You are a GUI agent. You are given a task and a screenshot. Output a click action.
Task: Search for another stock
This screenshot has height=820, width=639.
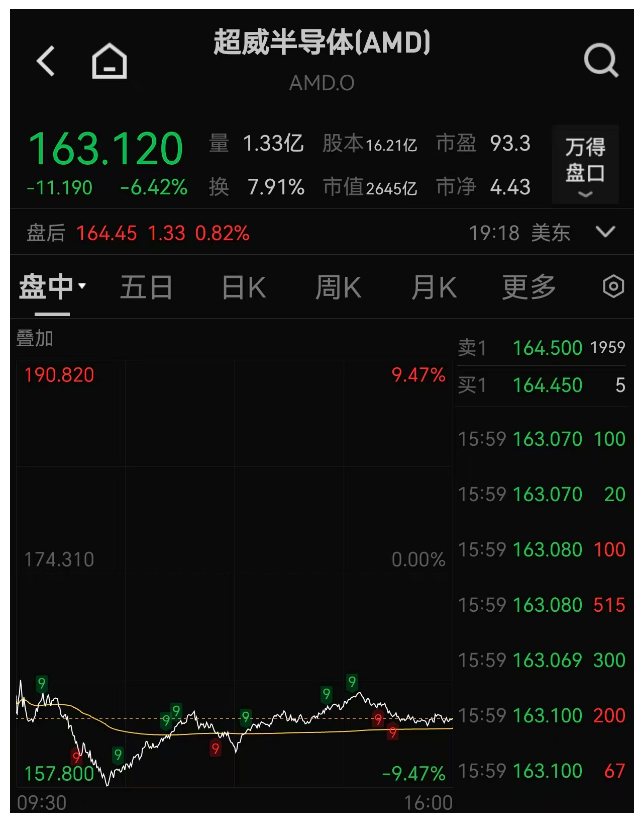click(x=600, y=62)
